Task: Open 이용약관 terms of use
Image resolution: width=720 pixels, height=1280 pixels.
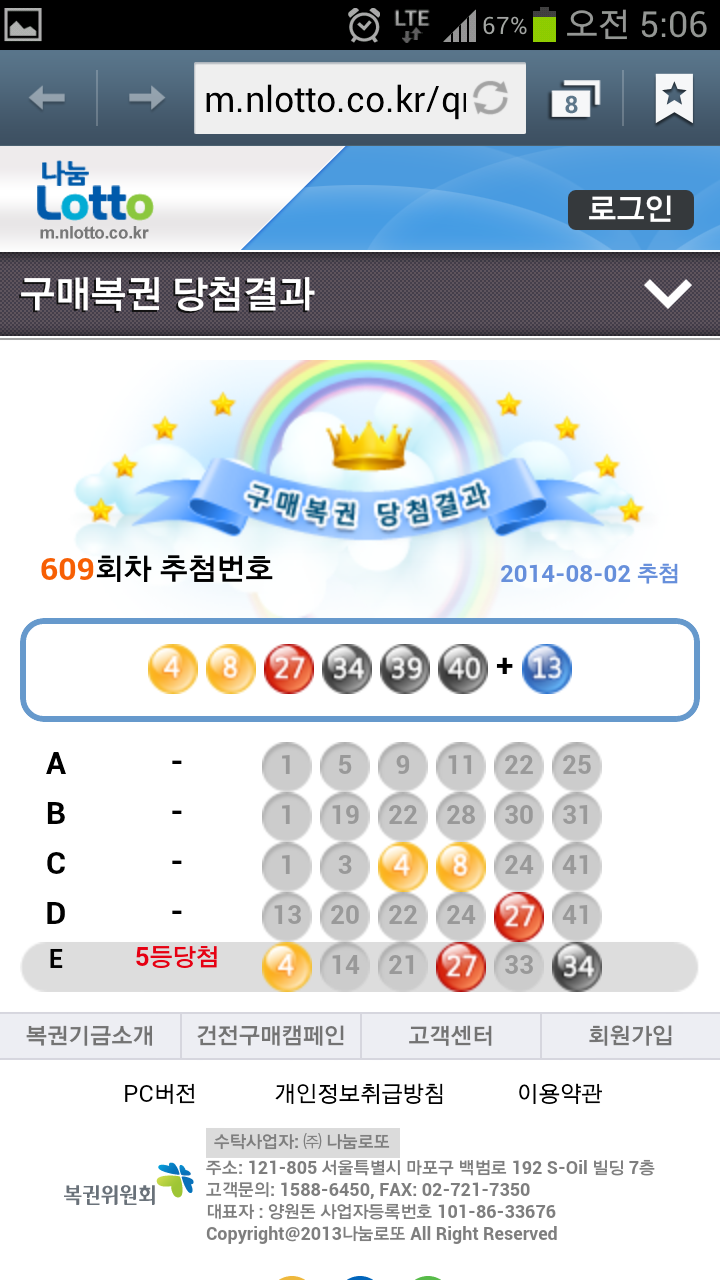Action: click(x=560, y=1094)
